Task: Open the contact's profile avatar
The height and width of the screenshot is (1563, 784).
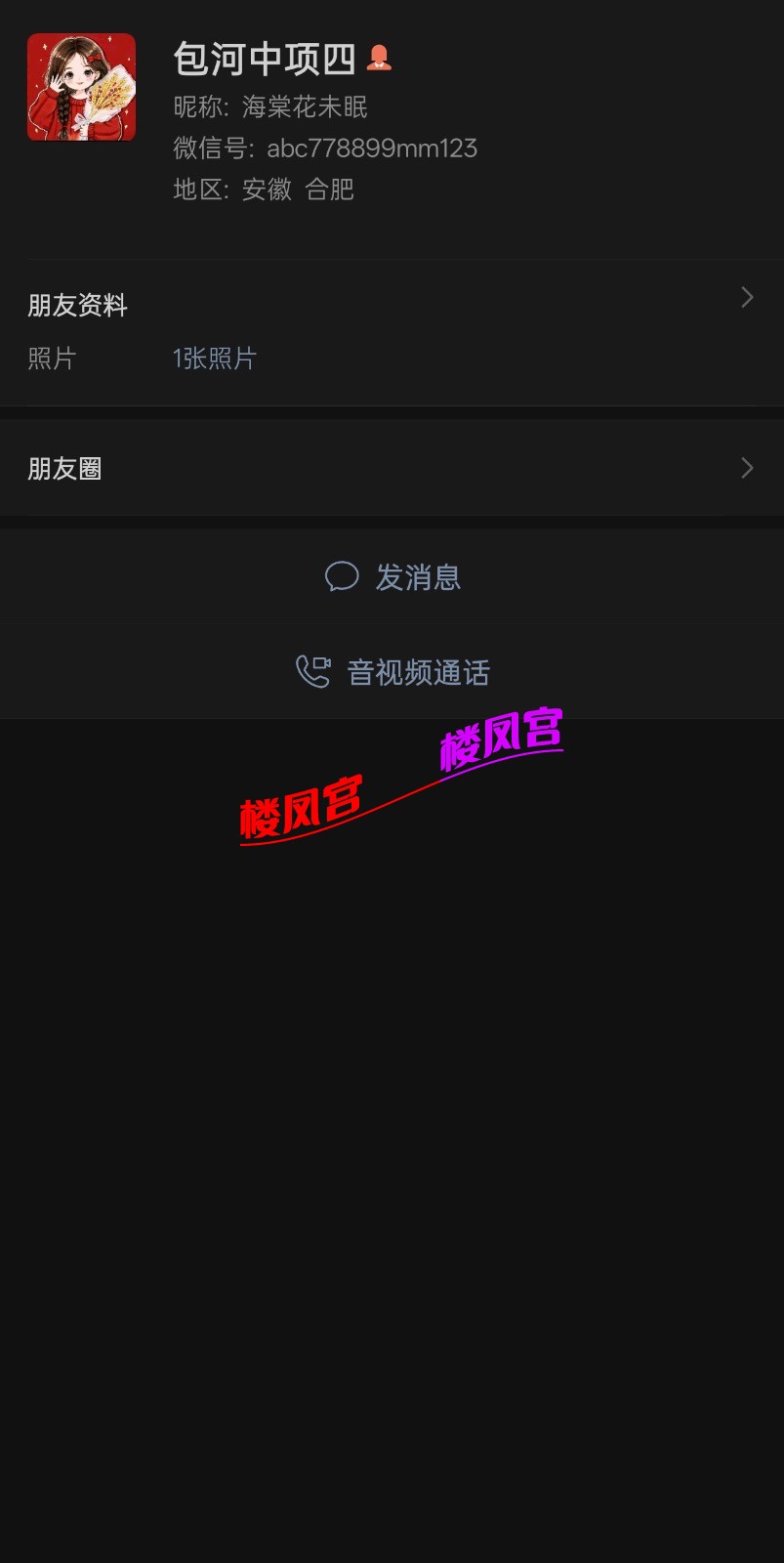Action: [x=81, y=87]
